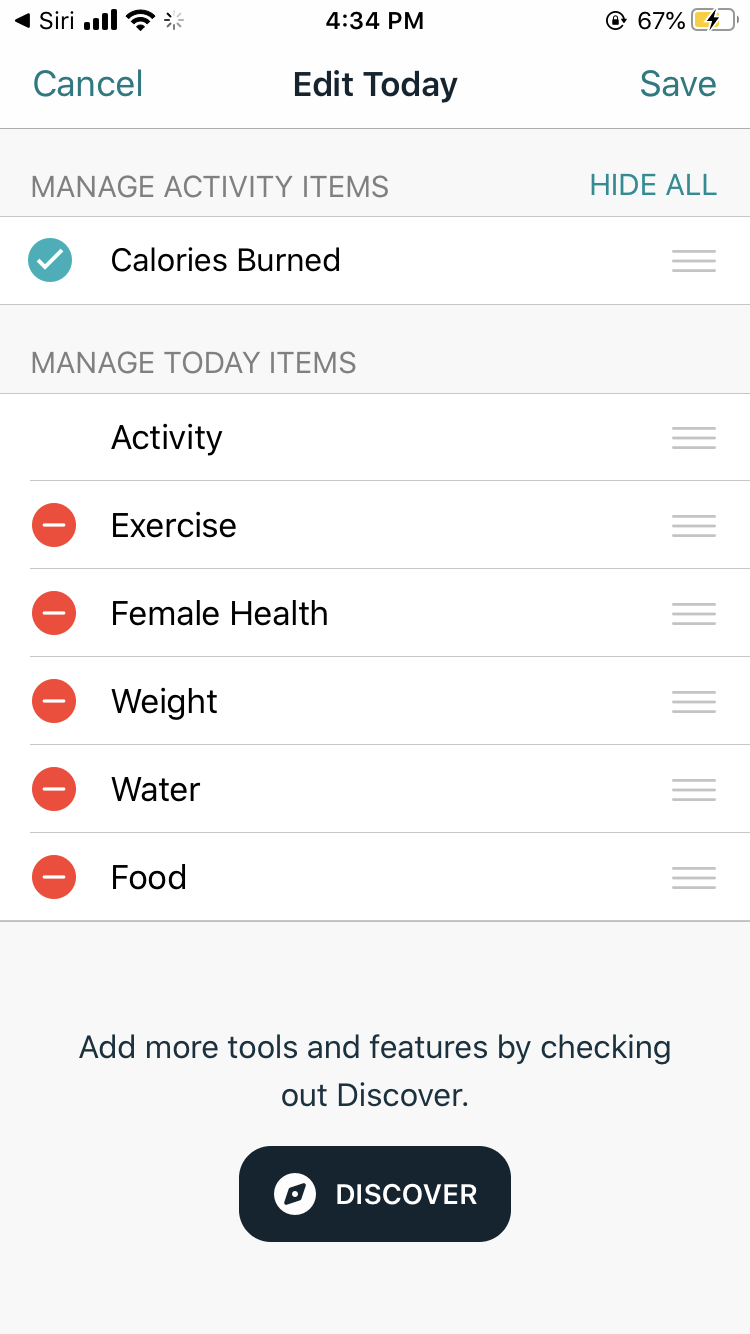
Task: Tap HIDE ALL activity items
Action: [653, 185]
